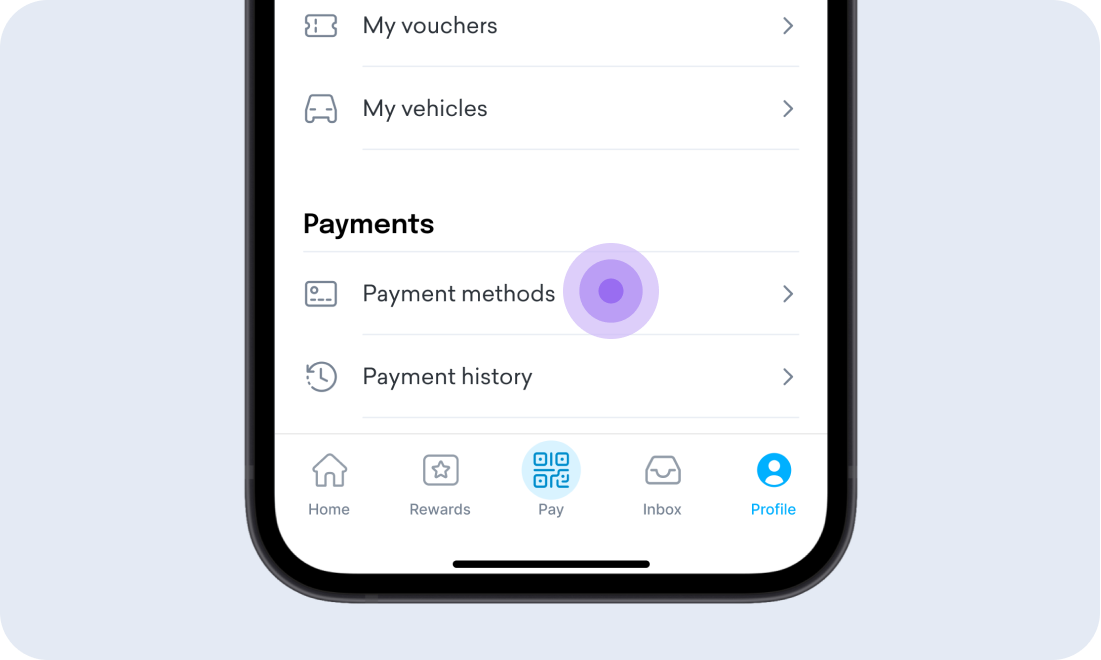This screenshot has height=660, width=1101.
Task: Open Payment methods
Action: click(x=458, y=294)
